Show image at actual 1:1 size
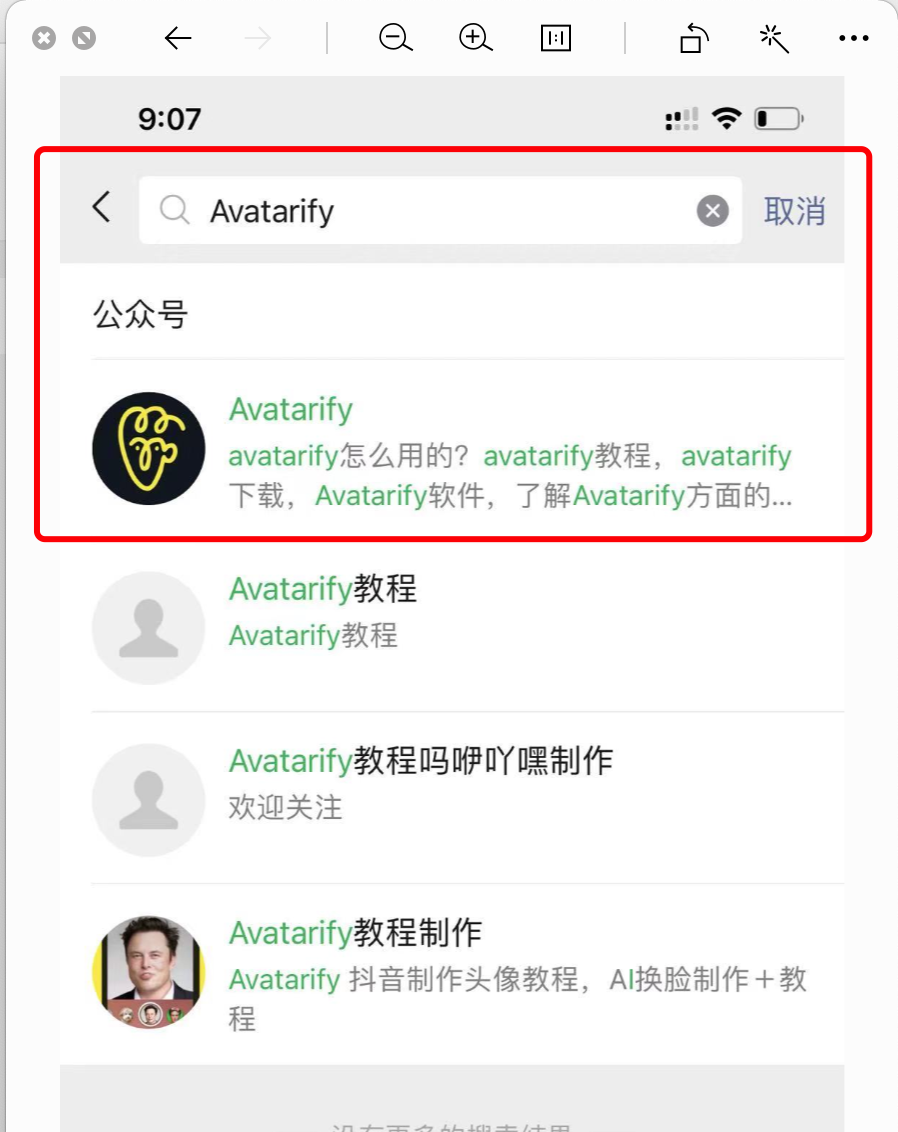The width and height of the screenshot is (898, 1132). click(555, 39)
